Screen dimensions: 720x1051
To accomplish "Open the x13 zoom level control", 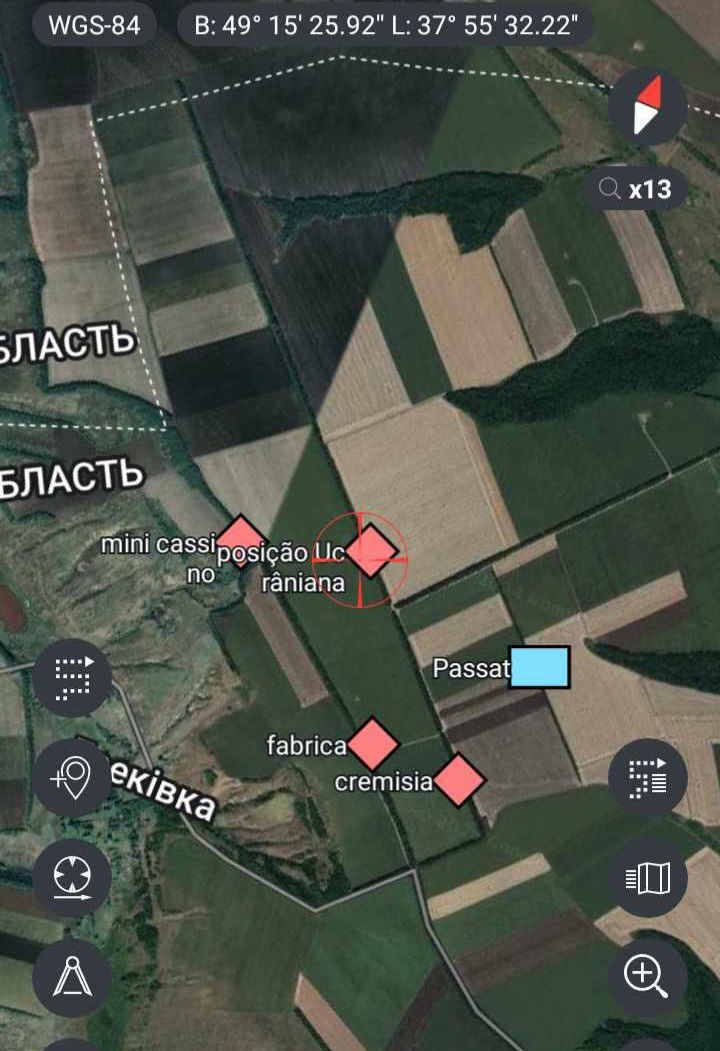I will click(x=636, y=188).
